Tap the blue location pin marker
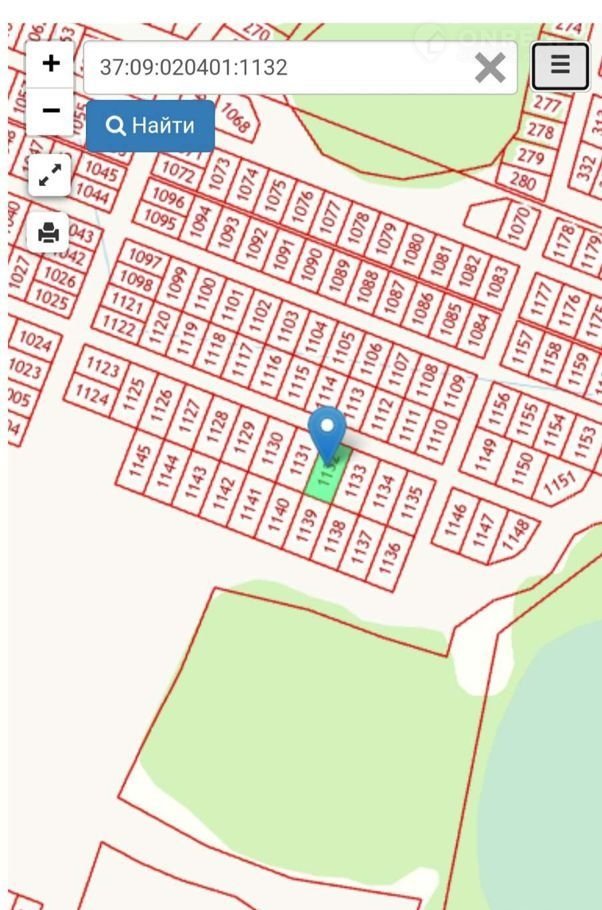The height and width of the screenshot is (910, 602). (326, 433)
